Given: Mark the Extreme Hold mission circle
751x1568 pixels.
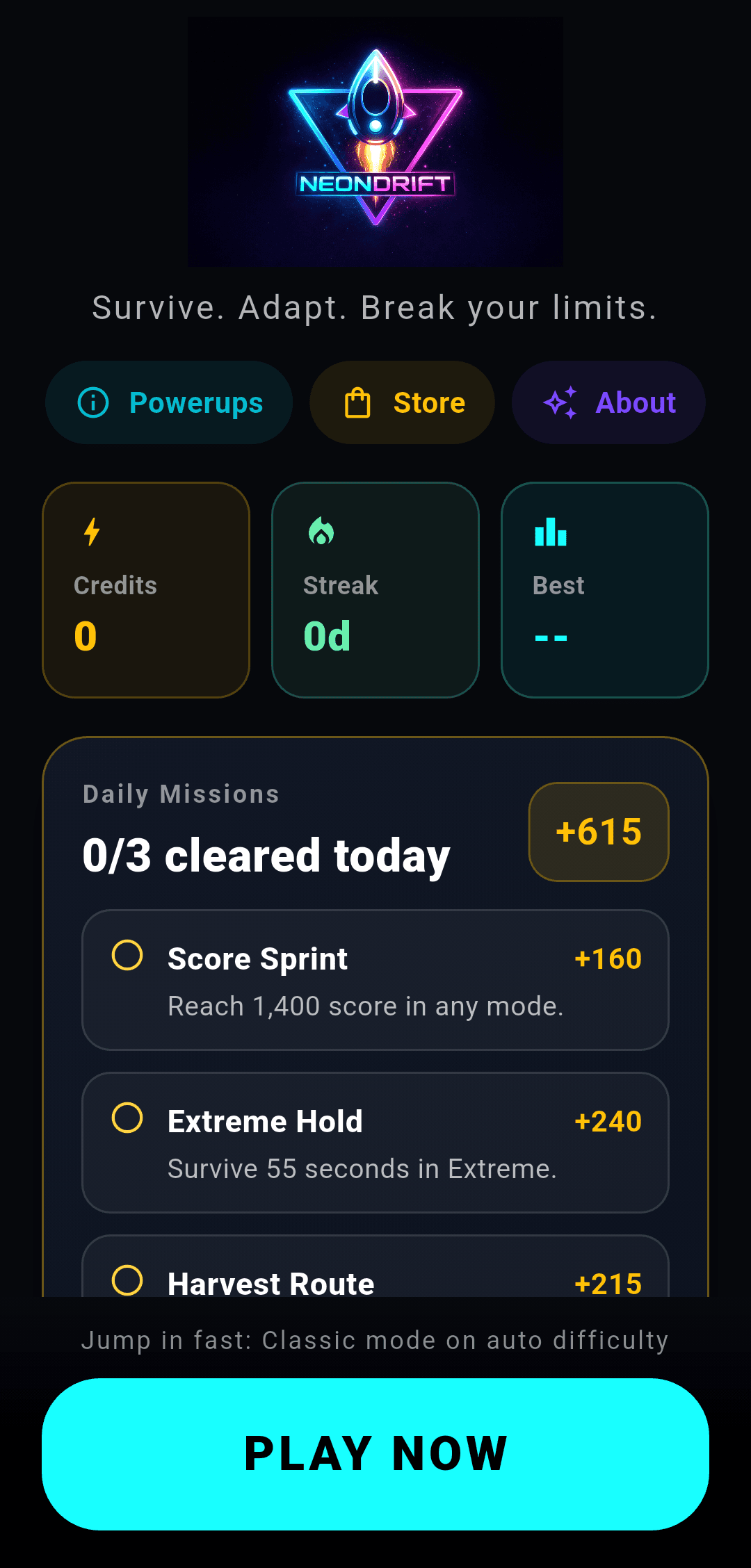Looking at the screenshot, I should [128, 1120].
